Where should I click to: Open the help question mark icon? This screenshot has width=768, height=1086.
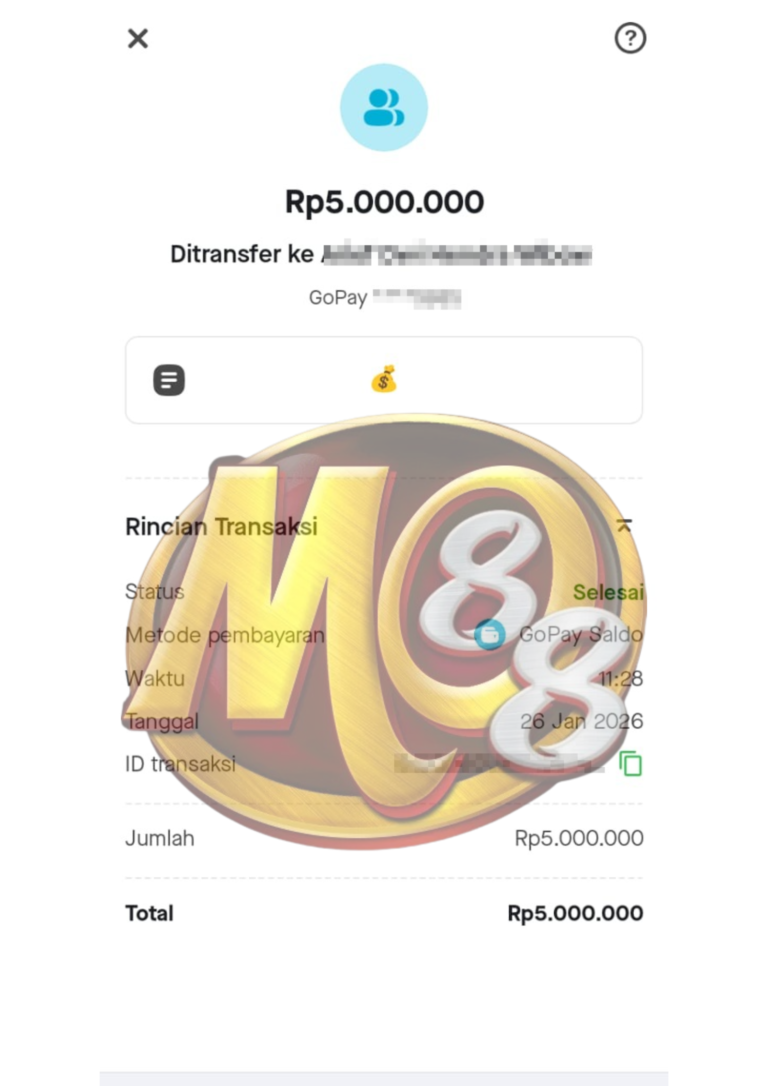(x=630, y=39)
